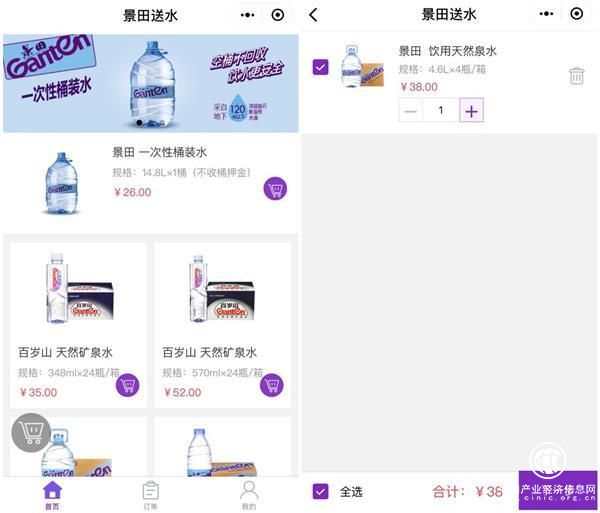
Task: Open the floating shopping cart button
Action: 31,433
